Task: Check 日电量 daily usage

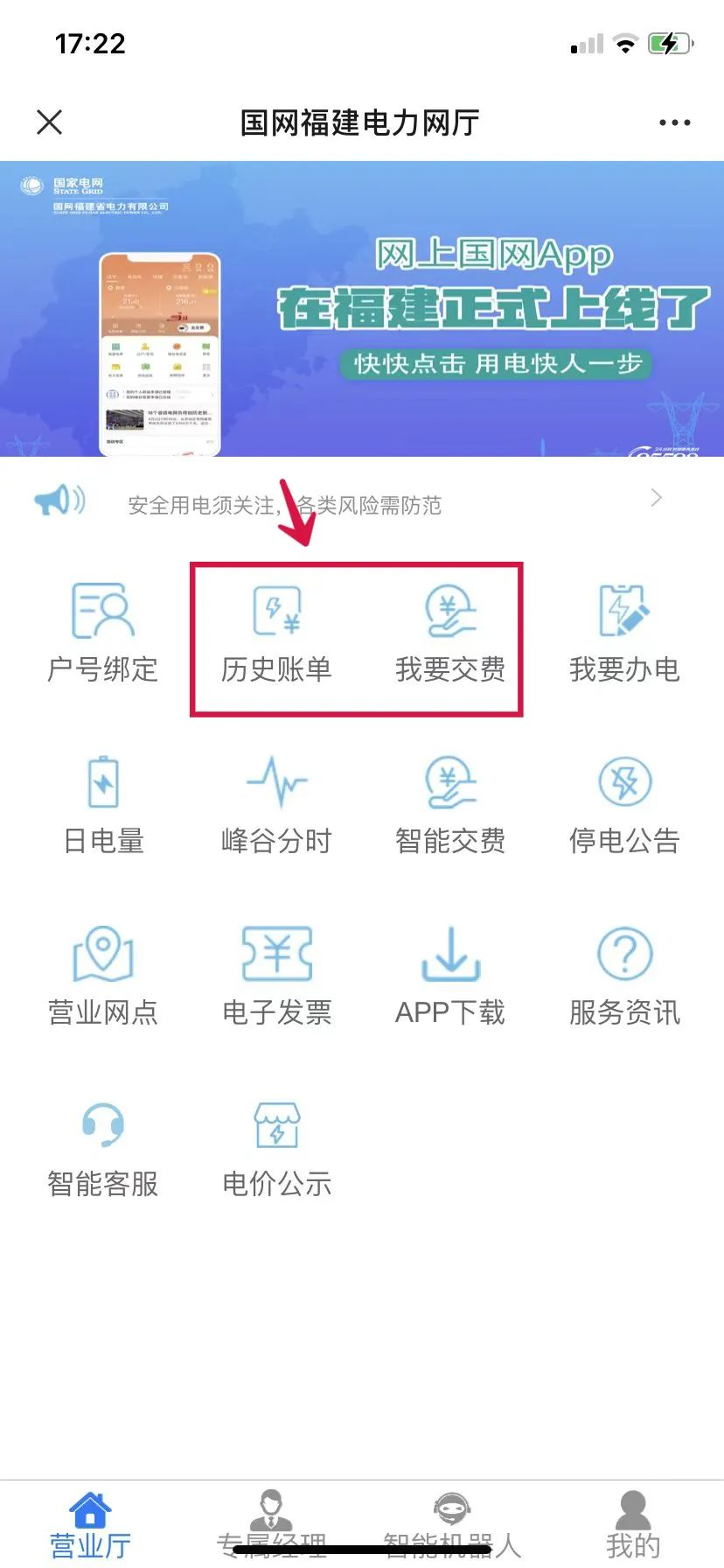Action: 103,805
